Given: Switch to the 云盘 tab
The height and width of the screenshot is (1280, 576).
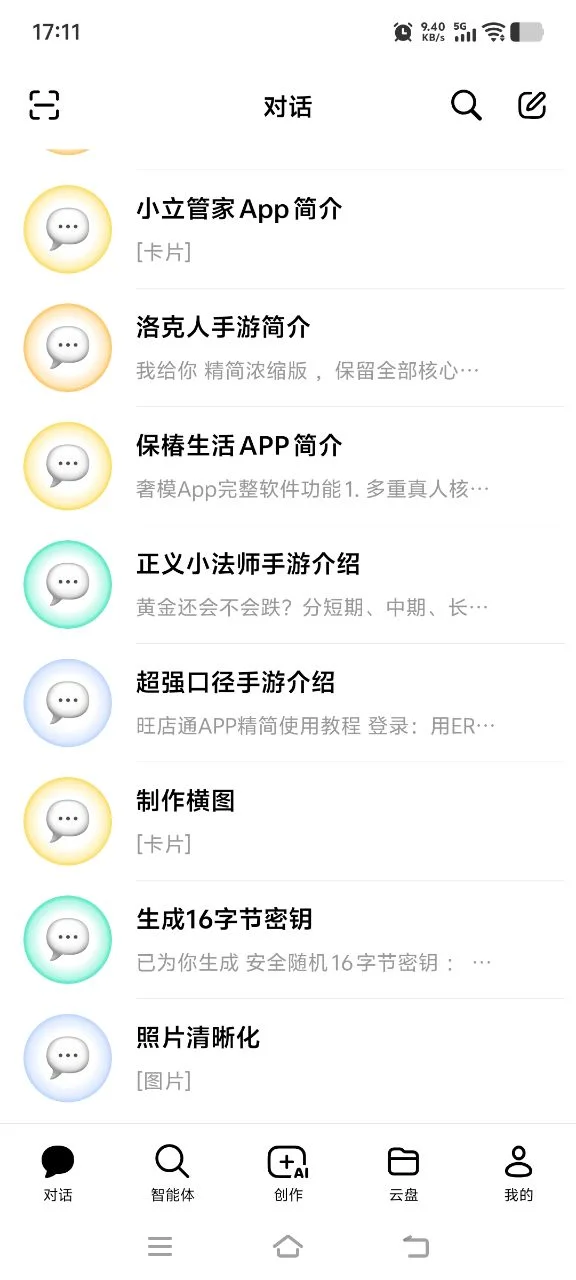Looking at the screenshot, I should [x=403, y=1173].
